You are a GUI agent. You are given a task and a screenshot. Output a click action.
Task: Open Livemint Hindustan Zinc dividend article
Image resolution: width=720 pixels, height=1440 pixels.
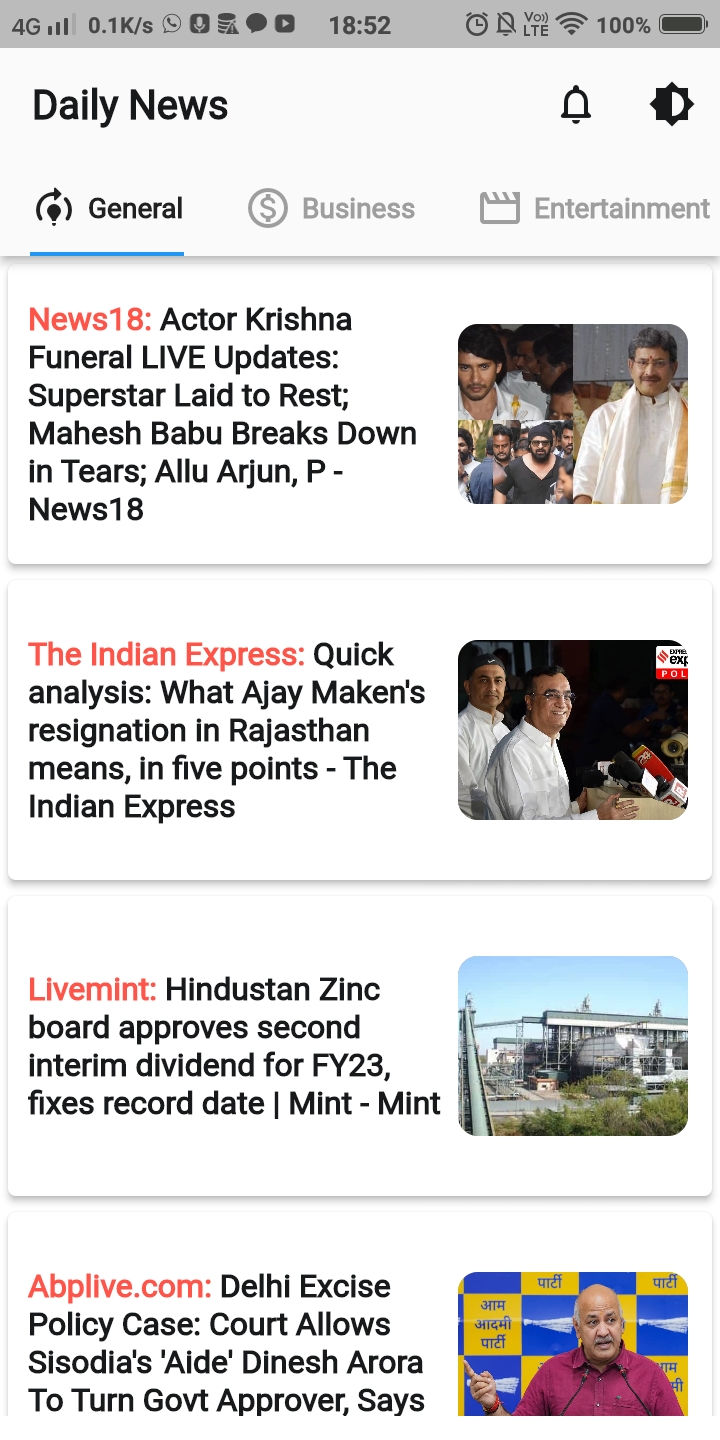pyautogui.click(x=235, y=1046)
